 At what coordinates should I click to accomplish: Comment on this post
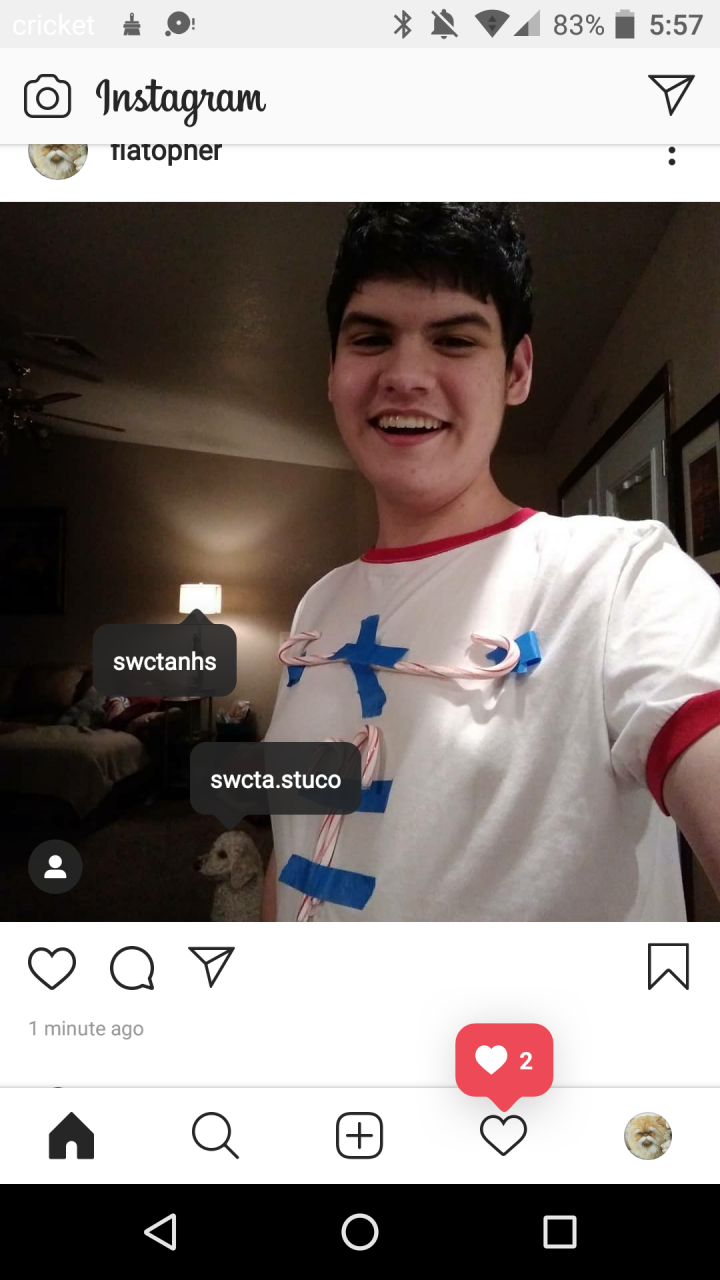[132, 968]
